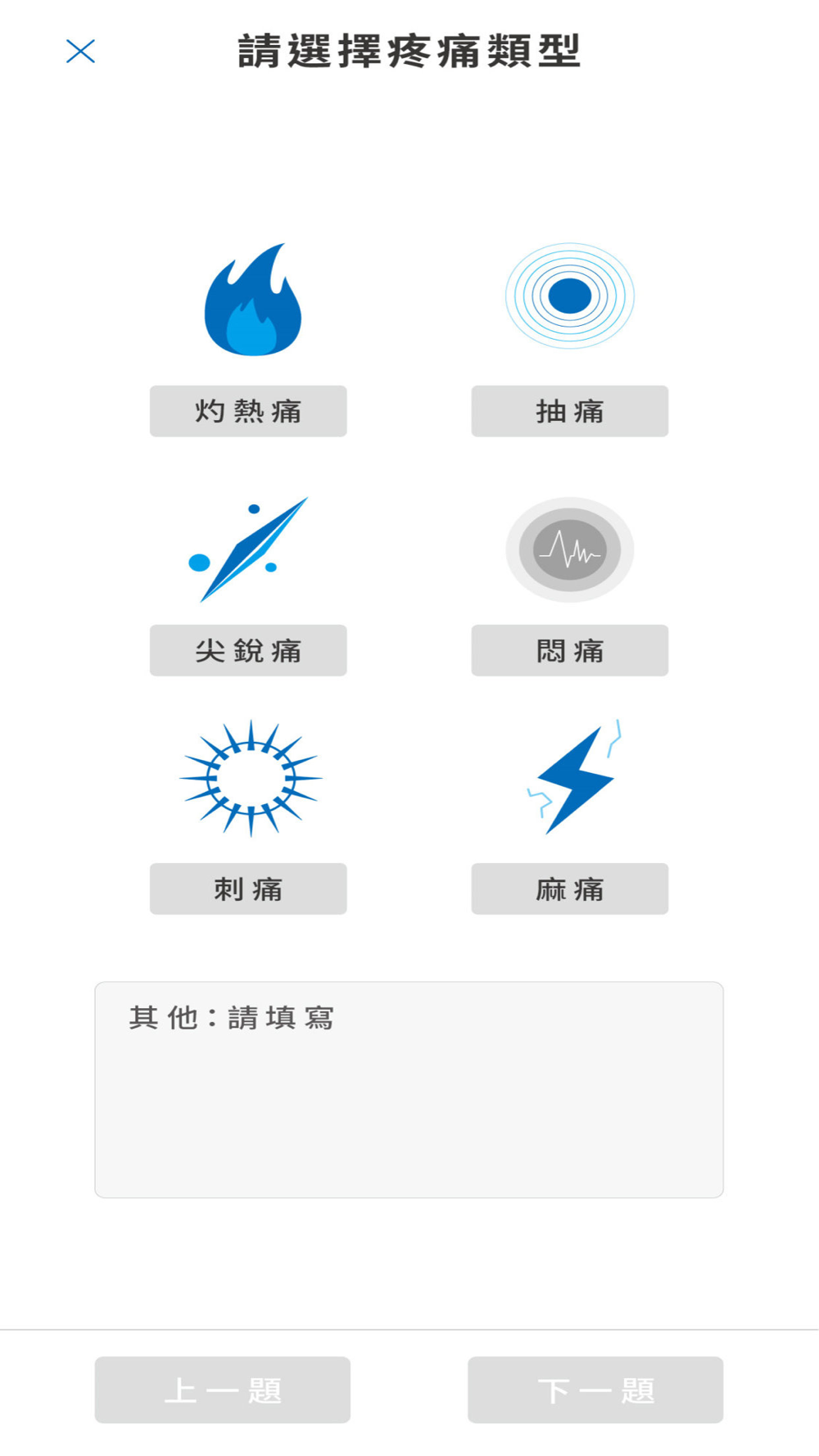
Task: Continue with 下一題 button
Action: tap(595, 1390)
